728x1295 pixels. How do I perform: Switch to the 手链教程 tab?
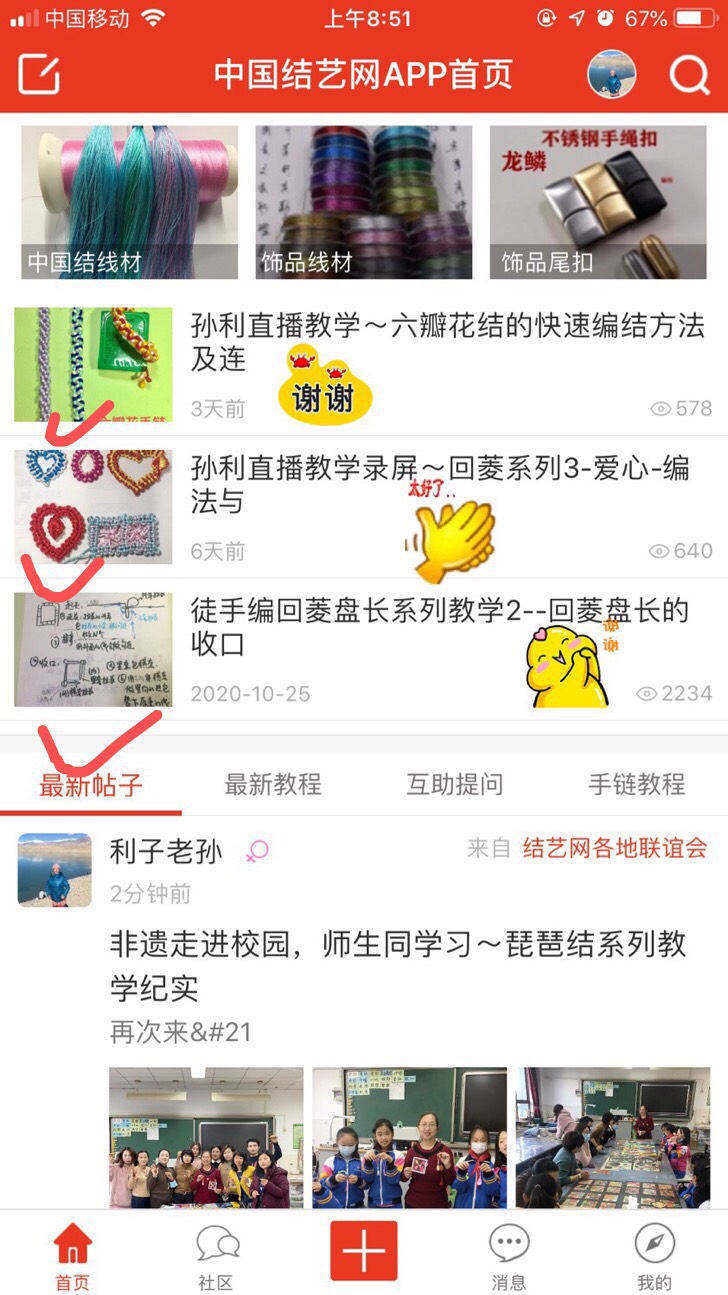coord(637,784)
